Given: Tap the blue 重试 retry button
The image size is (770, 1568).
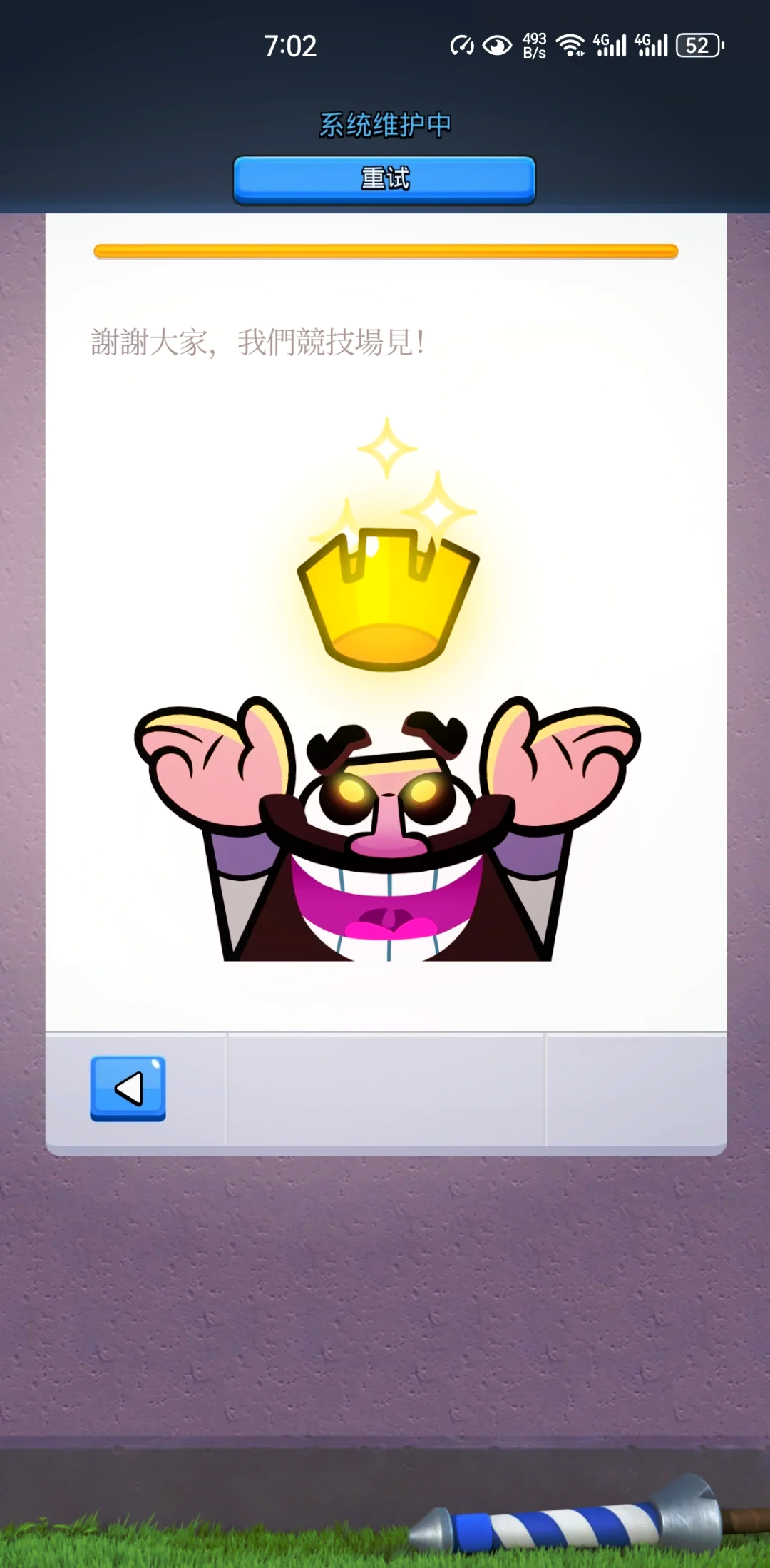Looking at the screenshot, I should [384, 179].
